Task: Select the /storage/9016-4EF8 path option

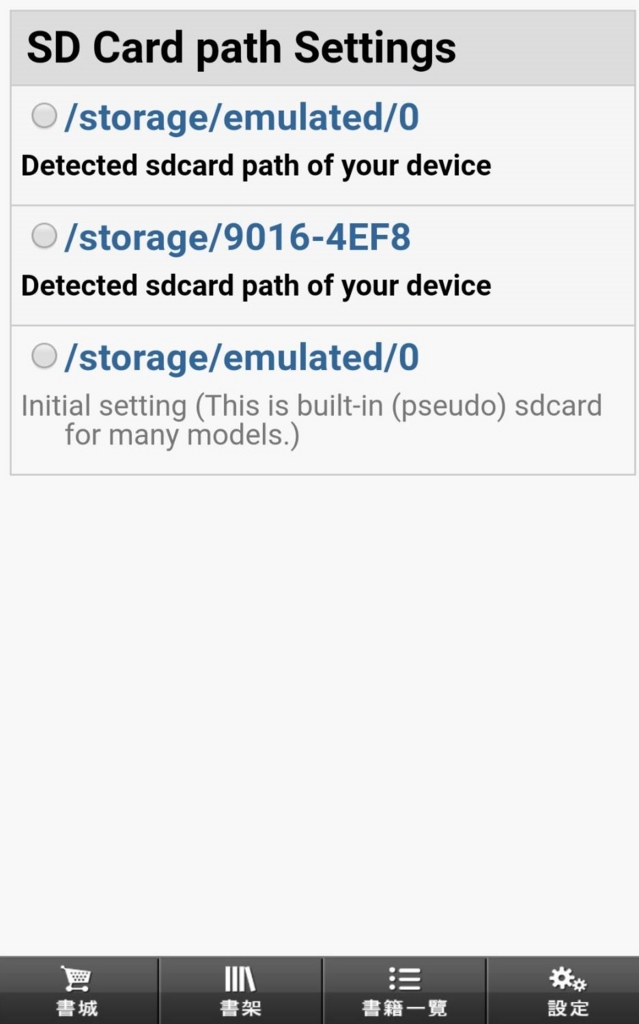Action: pos(323,265)
